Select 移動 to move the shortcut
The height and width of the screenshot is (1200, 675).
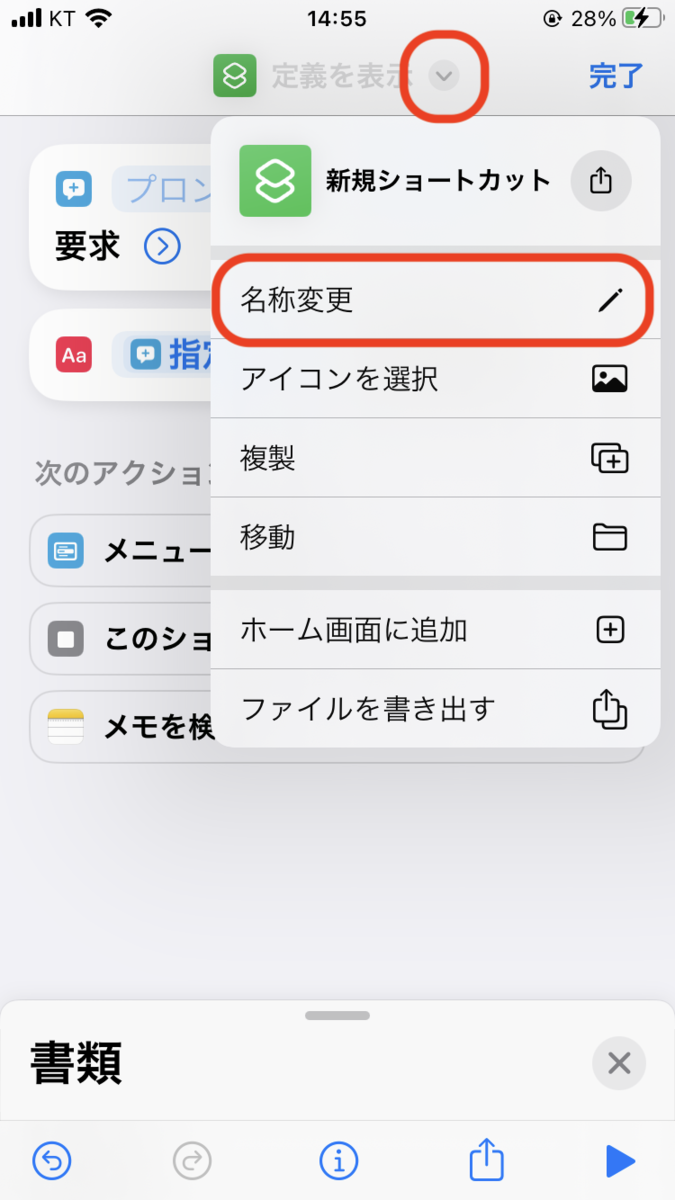tap(435, 537)
